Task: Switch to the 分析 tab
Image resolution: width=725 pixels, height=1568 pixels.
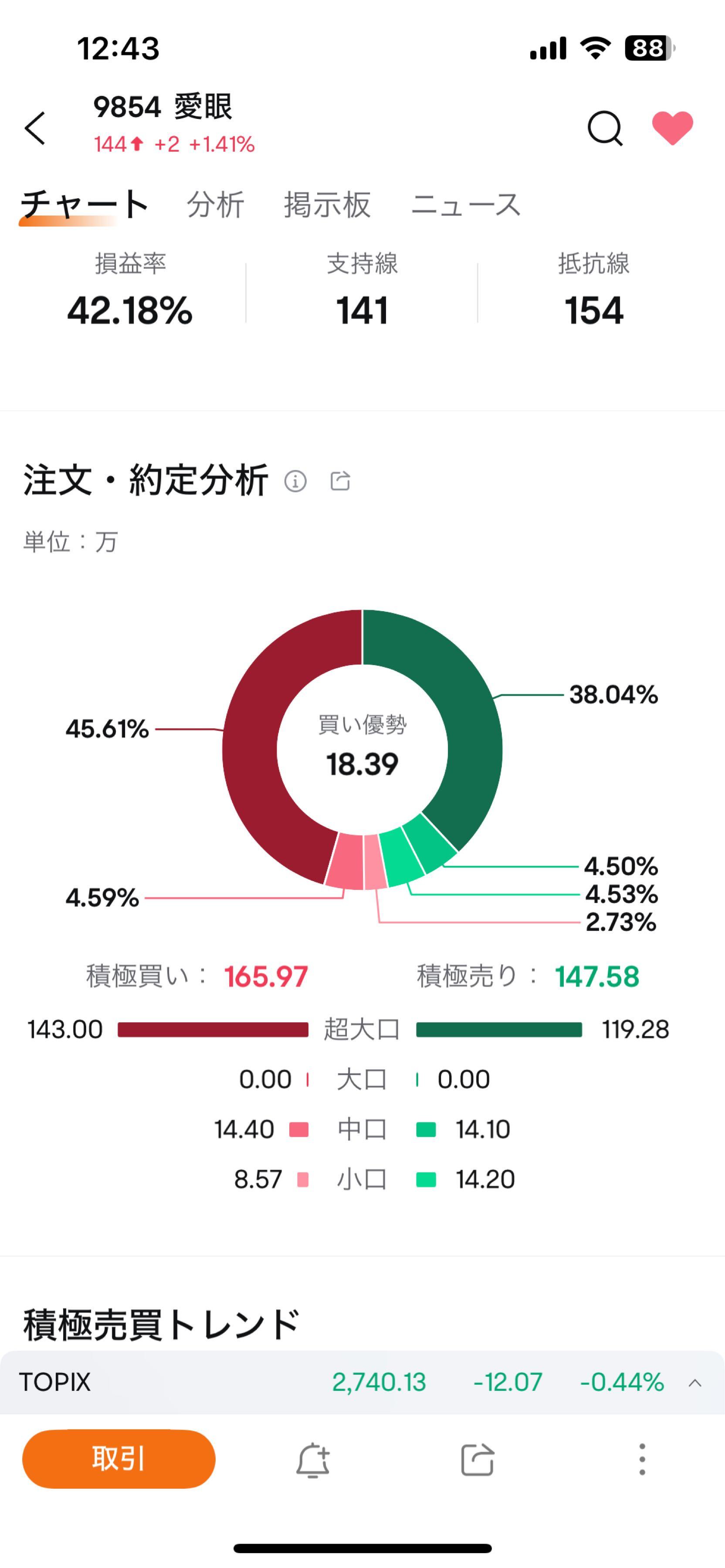Action: click(x=216, y=205)
